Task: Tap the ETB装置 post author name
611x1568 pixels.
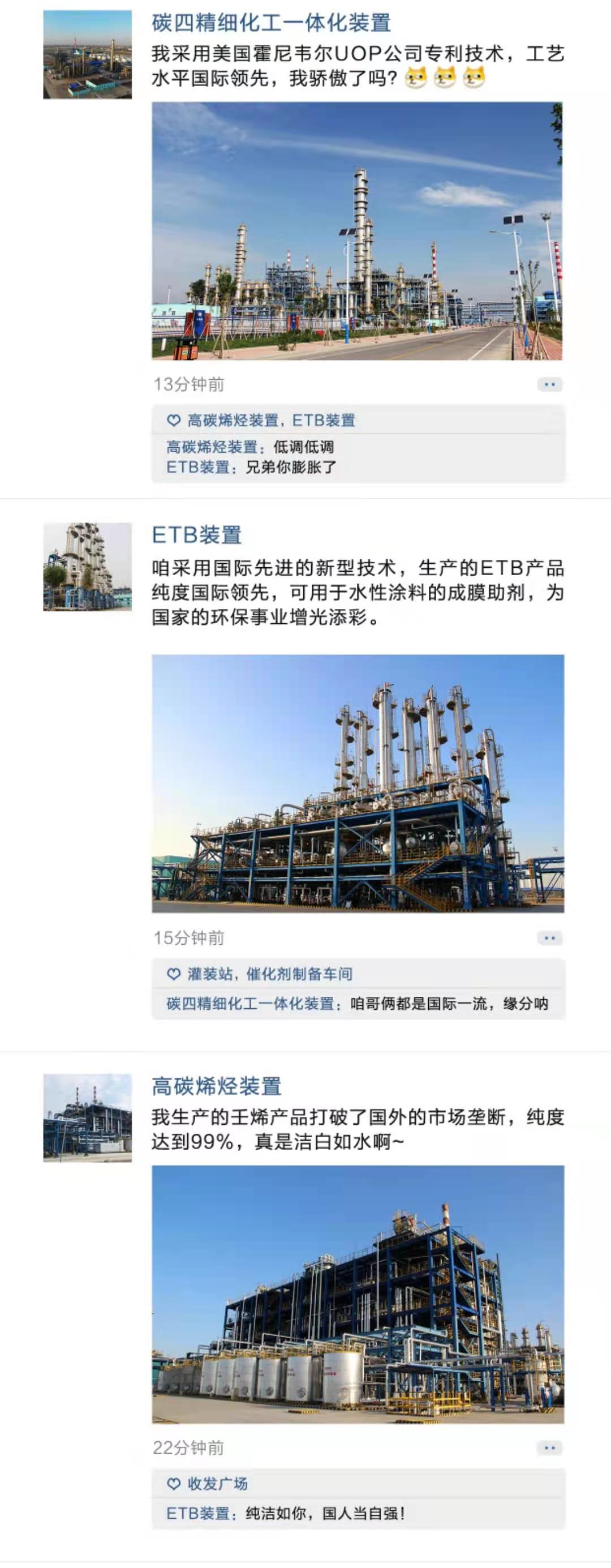Action: 196,535
